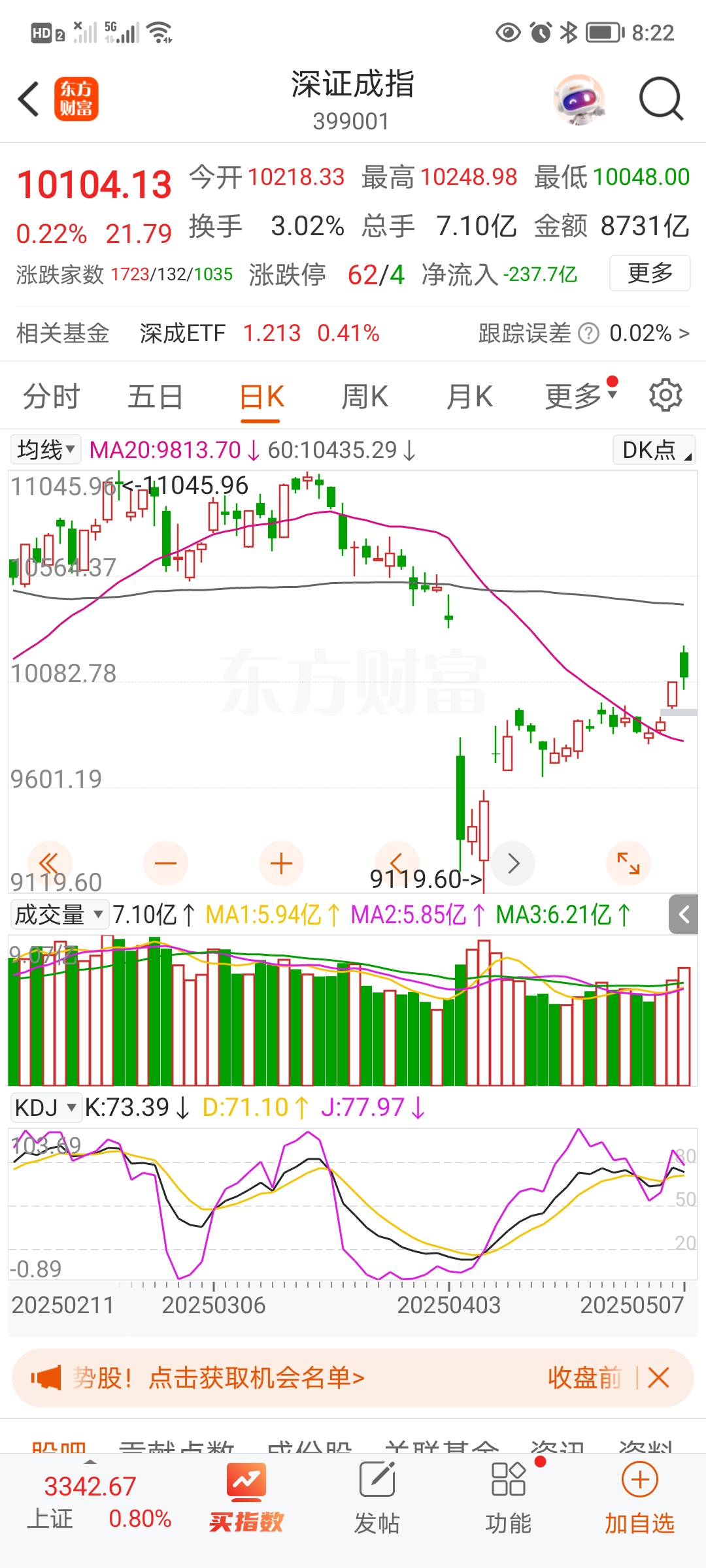Open the KDJ indicator dropdown

46,1107
